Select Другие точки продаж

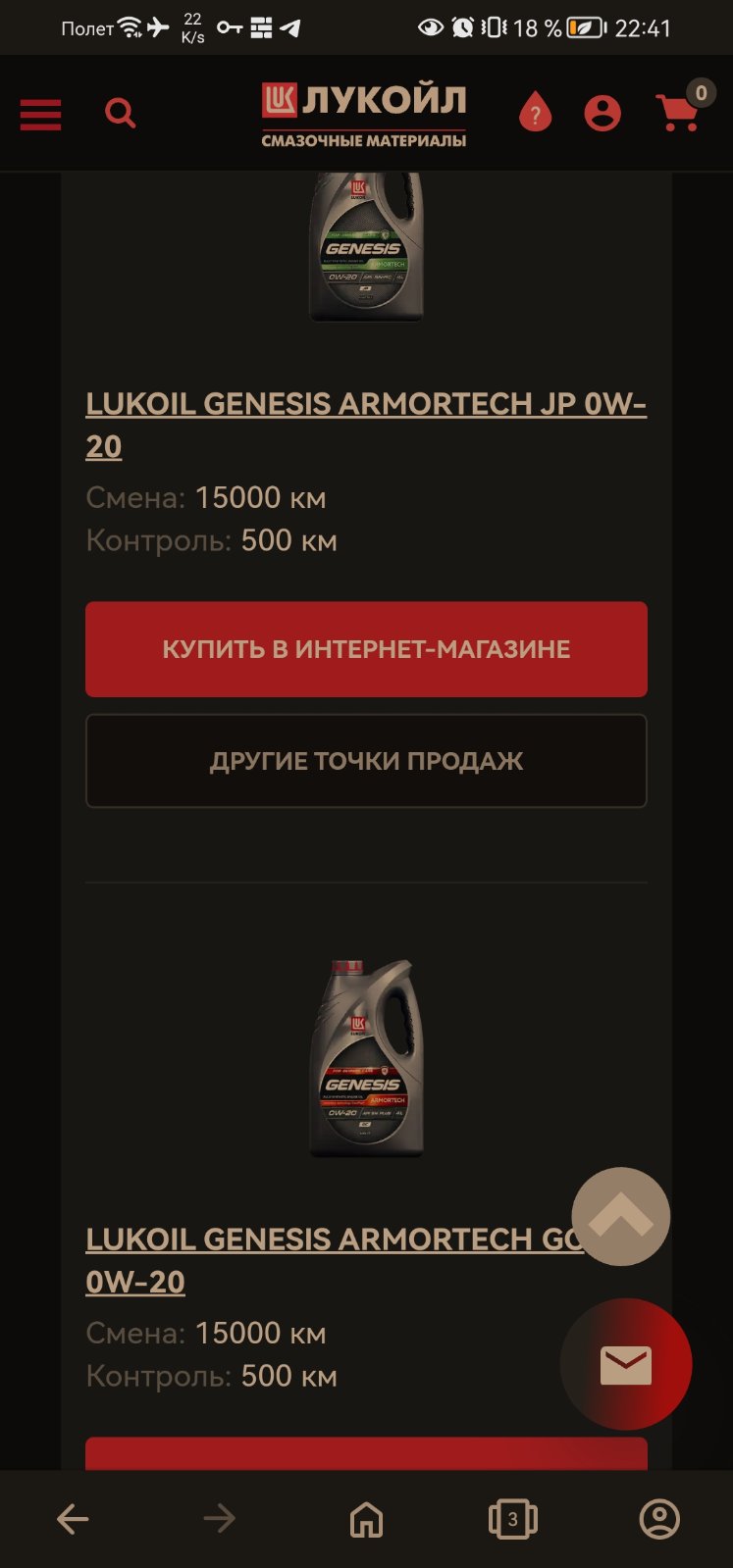click(x=366, y=761)
